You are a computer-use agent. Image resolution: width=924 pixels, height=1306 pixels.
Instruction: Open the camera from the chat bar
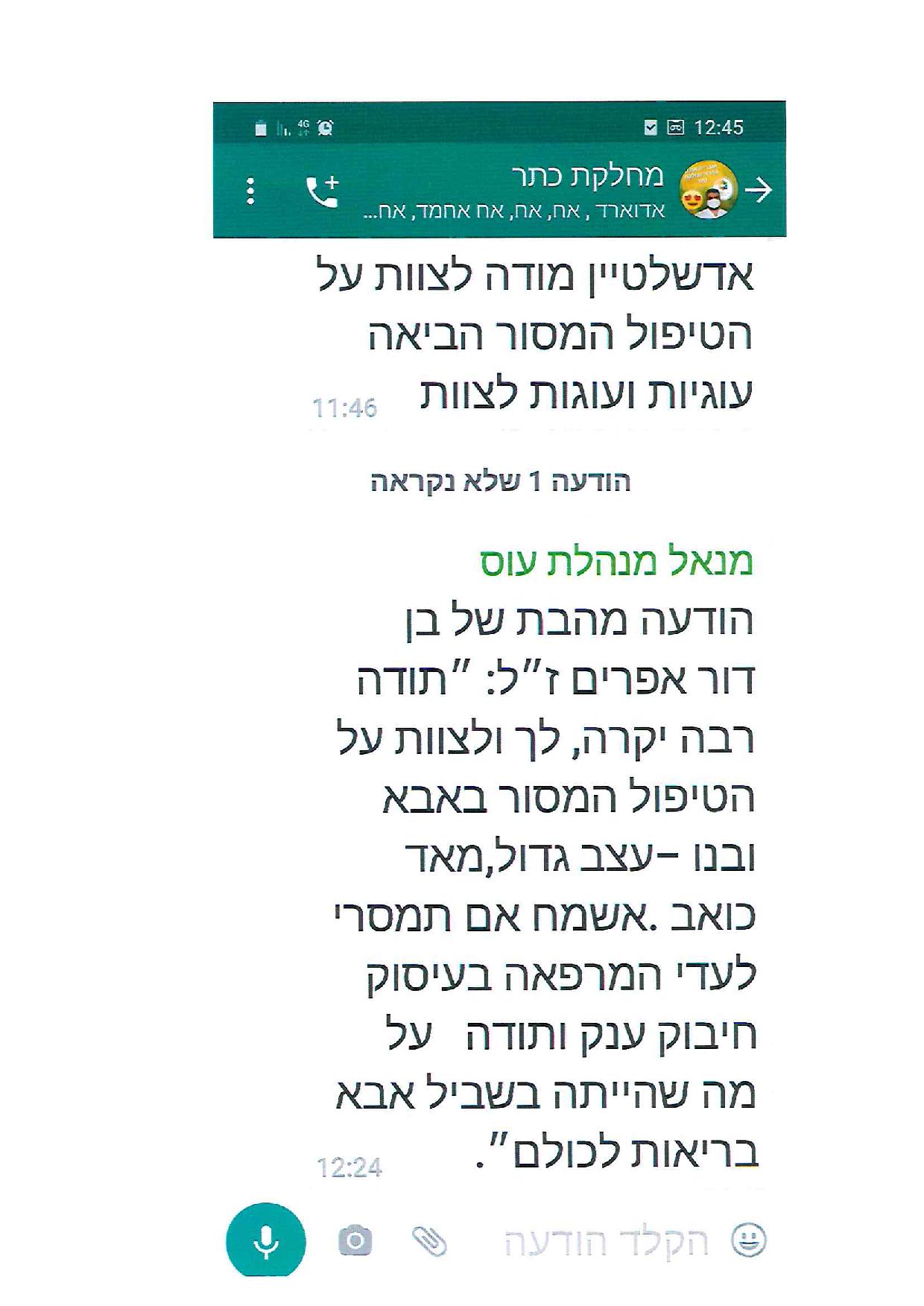coord(355,1241)
